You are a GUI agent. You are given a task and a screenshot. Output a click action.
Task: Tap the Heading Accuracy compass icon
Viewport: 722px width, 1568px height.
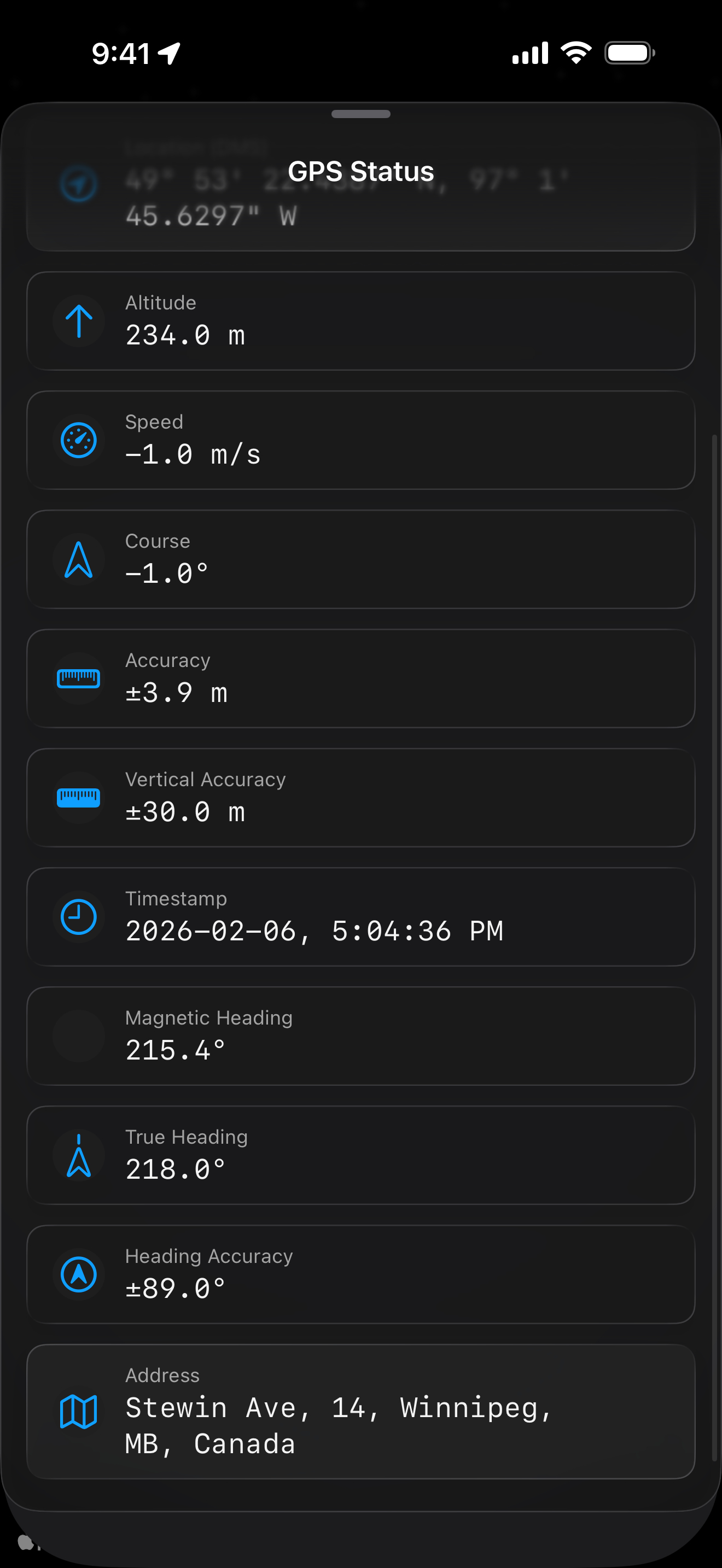79,1274
